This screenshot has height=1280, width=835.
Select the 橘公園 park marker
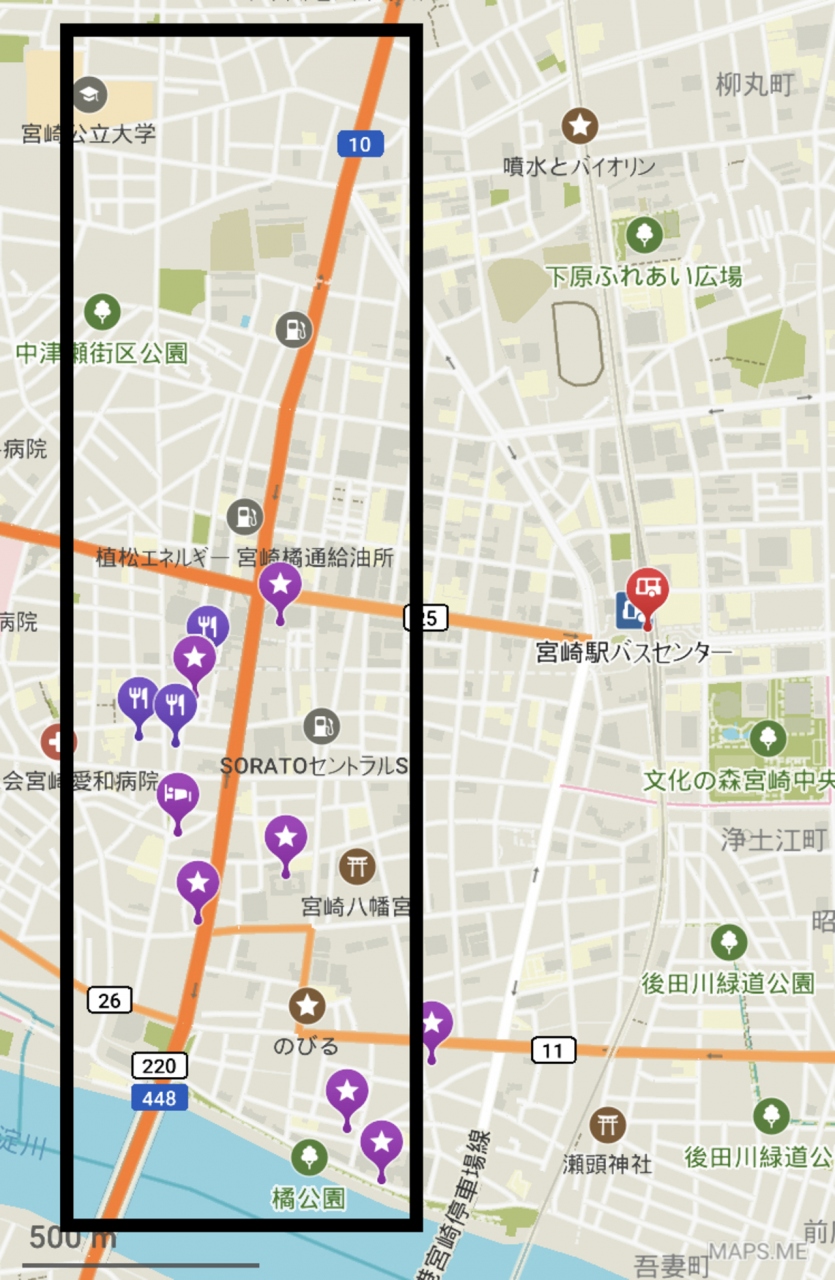[309, 1157]
